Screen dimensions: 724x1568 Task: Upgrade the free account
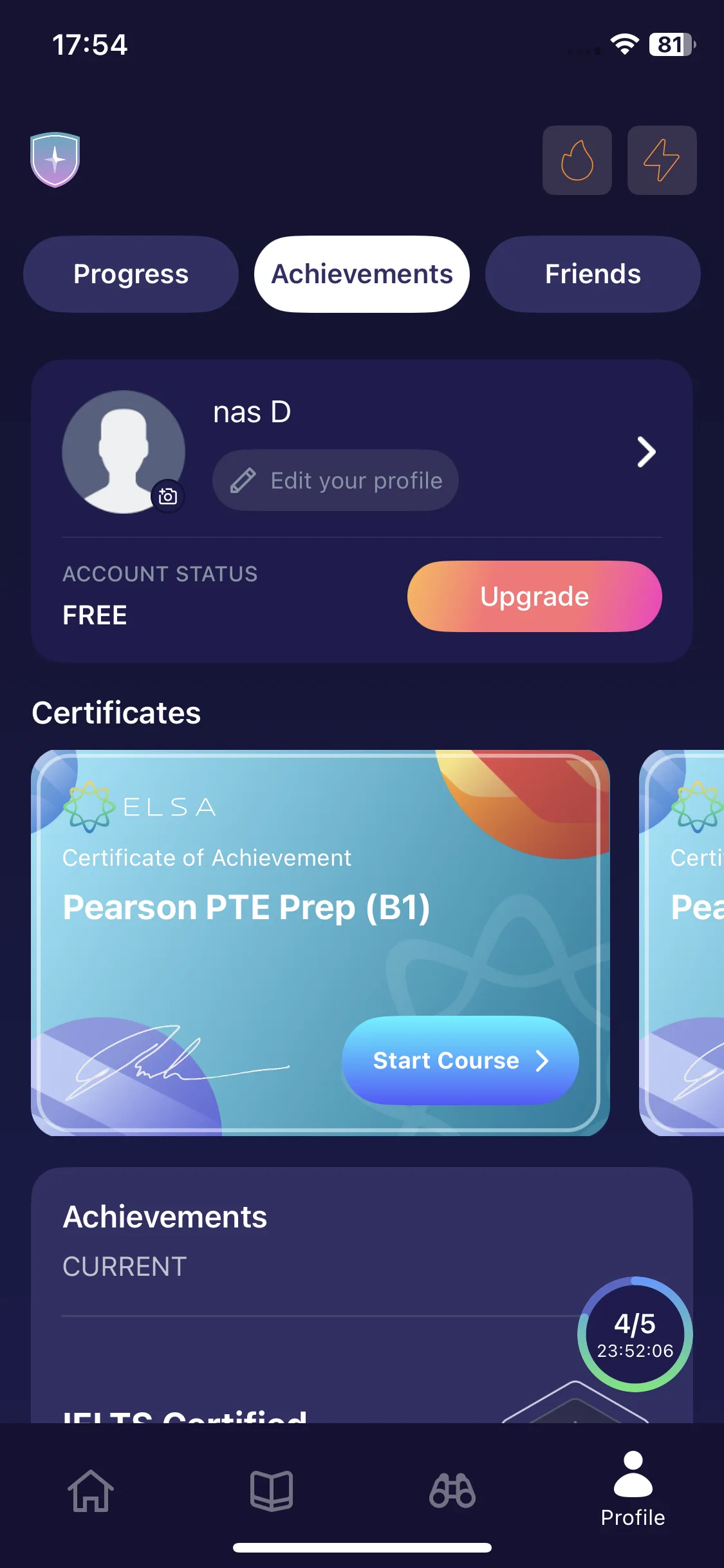point(534,597)
